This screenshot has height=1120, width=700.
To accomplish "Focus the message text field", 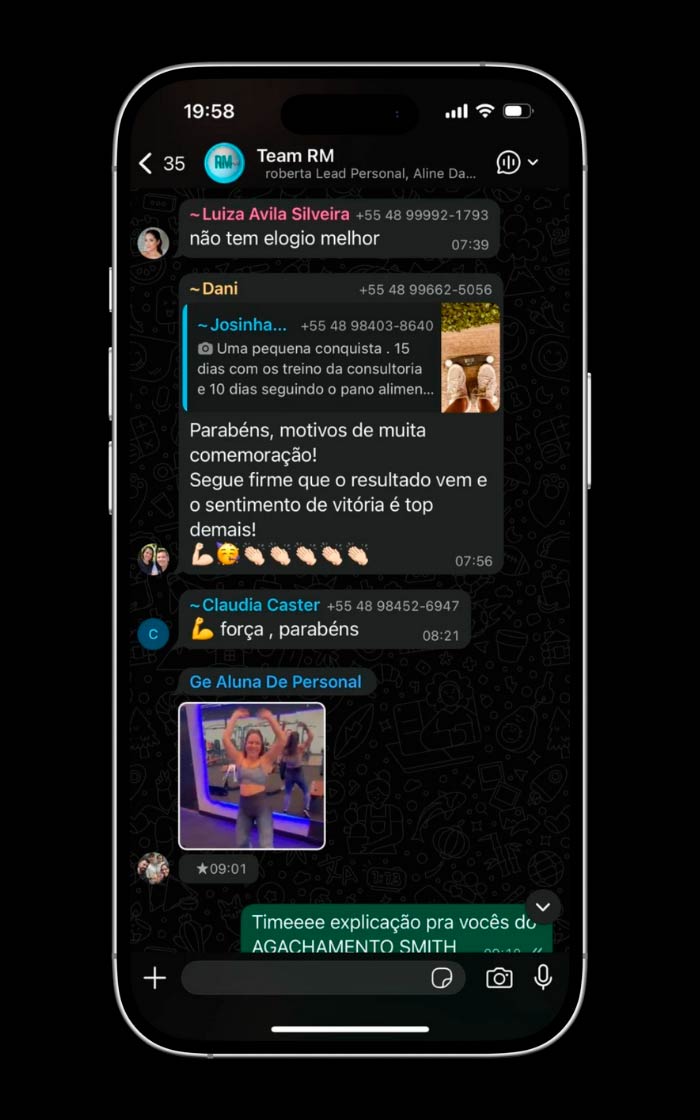I will point(300,978).
